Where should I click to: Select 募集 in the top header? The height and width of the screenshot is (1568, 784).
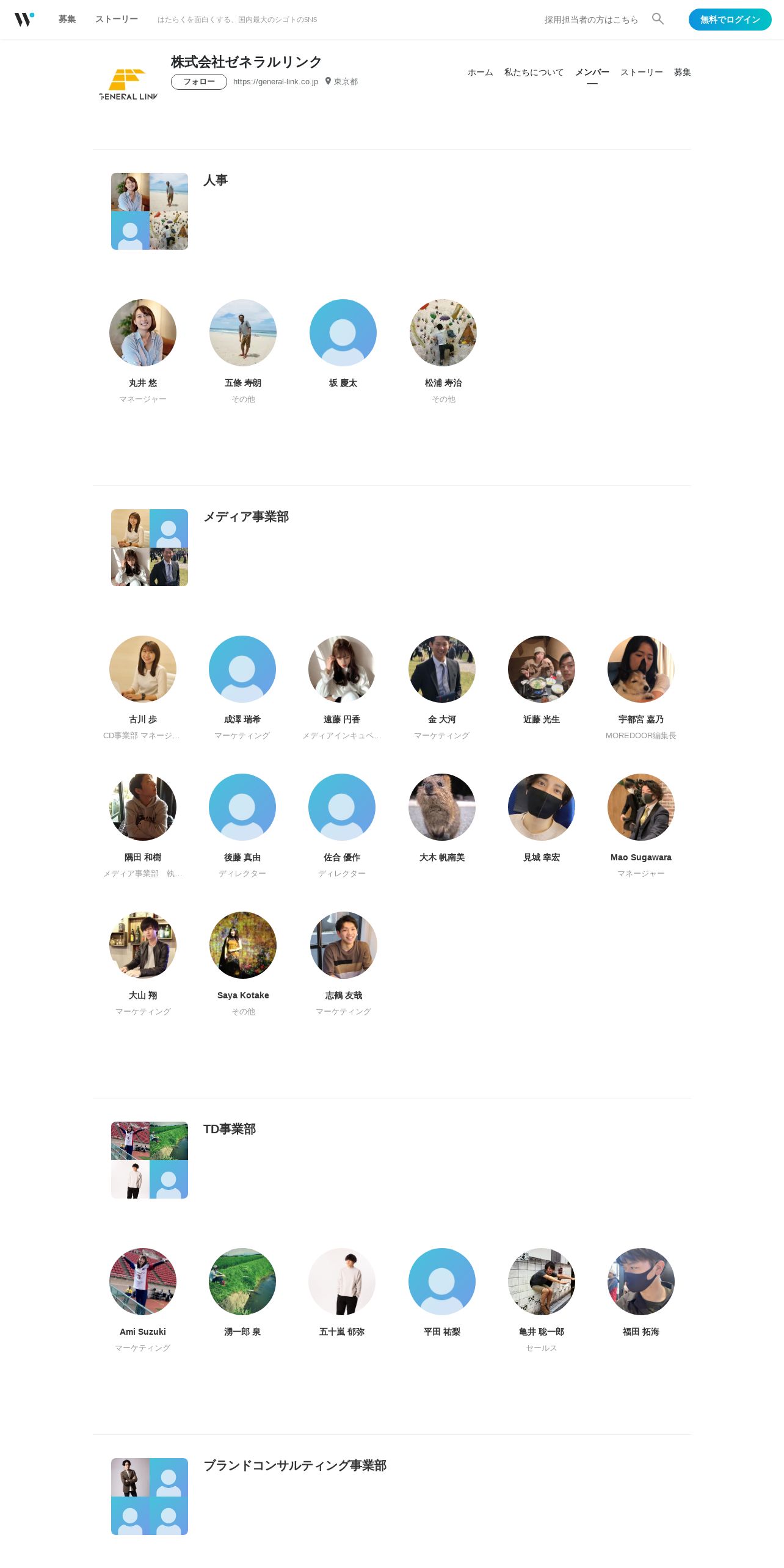(67, 19)
